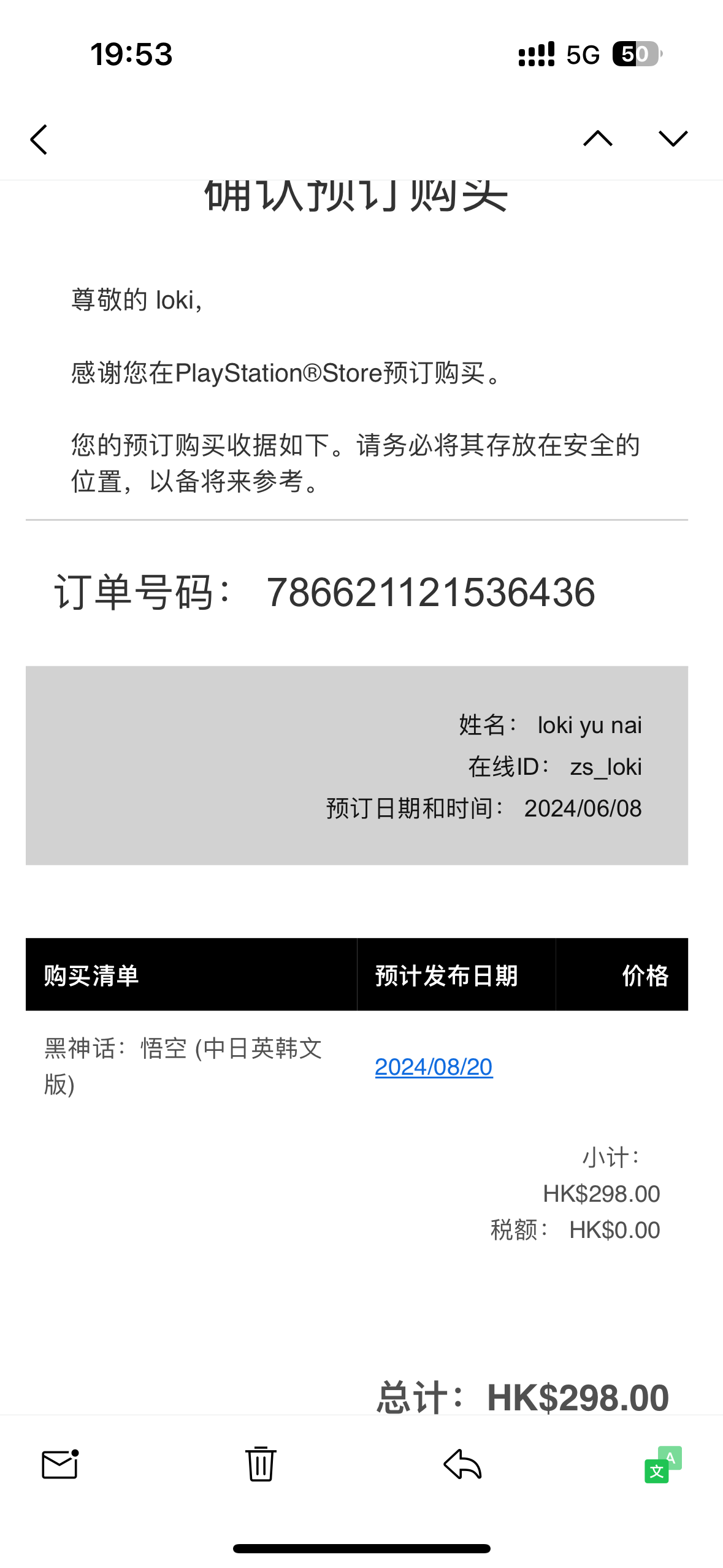The width and height of the screenshot is (723, 1568).
Task: Reply to this email
Action: (x=462, y=1464)
